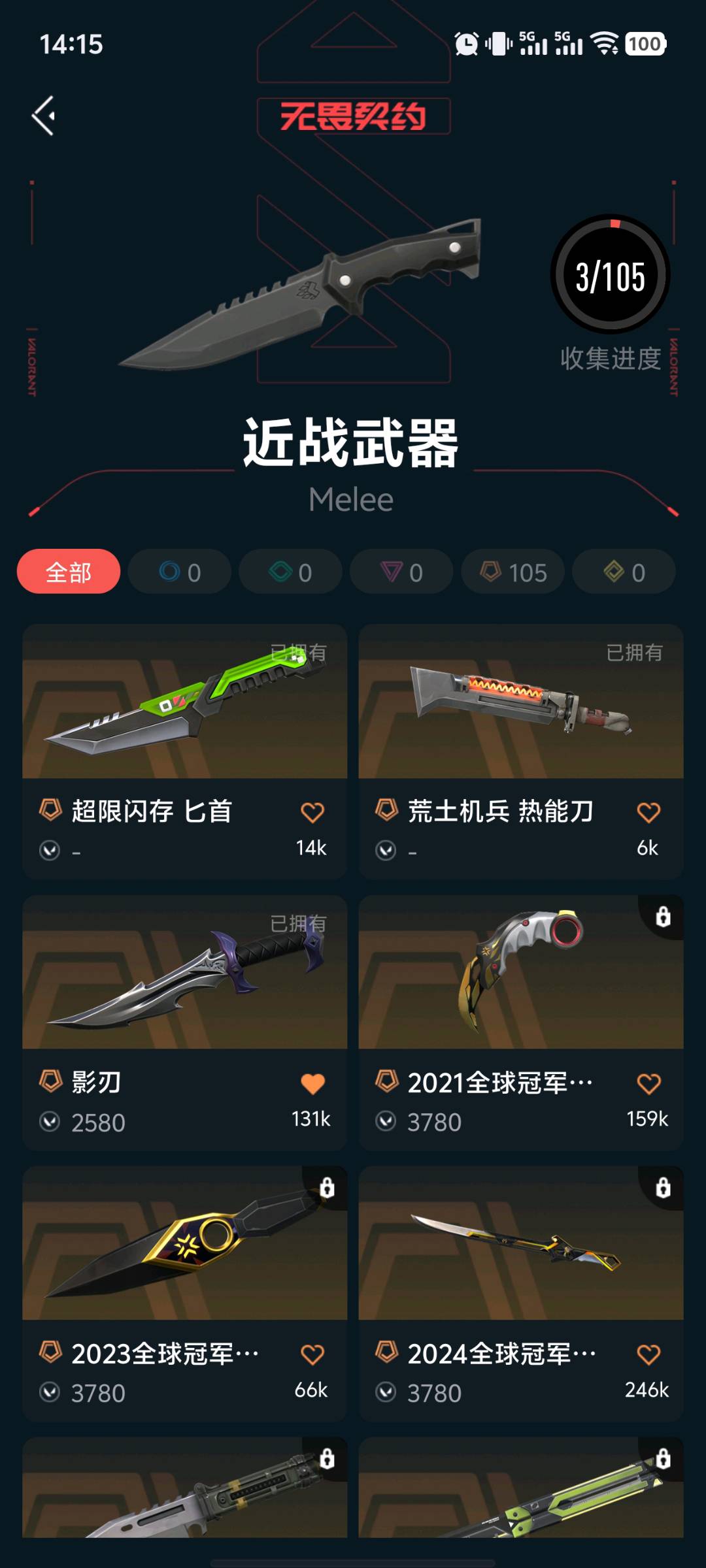Image resolution: width=706 pixels, height=1568 pixels.
Task: Filter by purple triangle tier chip
Action: [x=401, y=572]
